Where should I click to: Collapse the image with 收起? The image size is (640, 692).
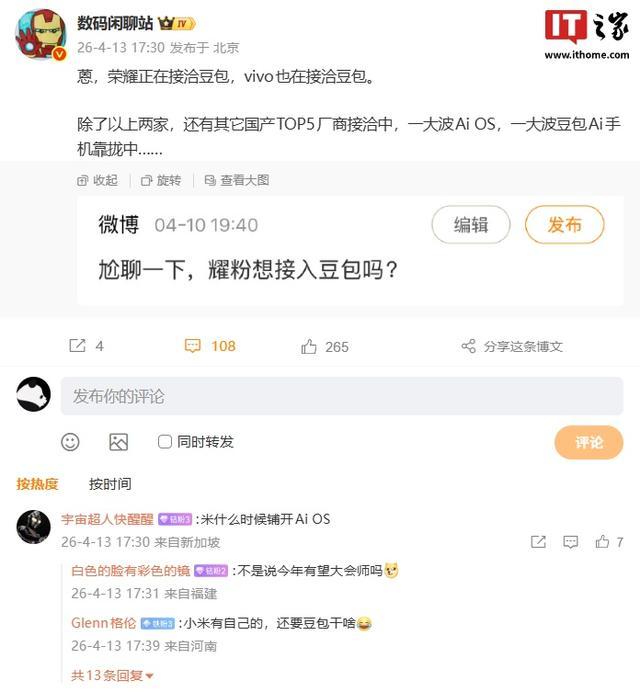97,180
